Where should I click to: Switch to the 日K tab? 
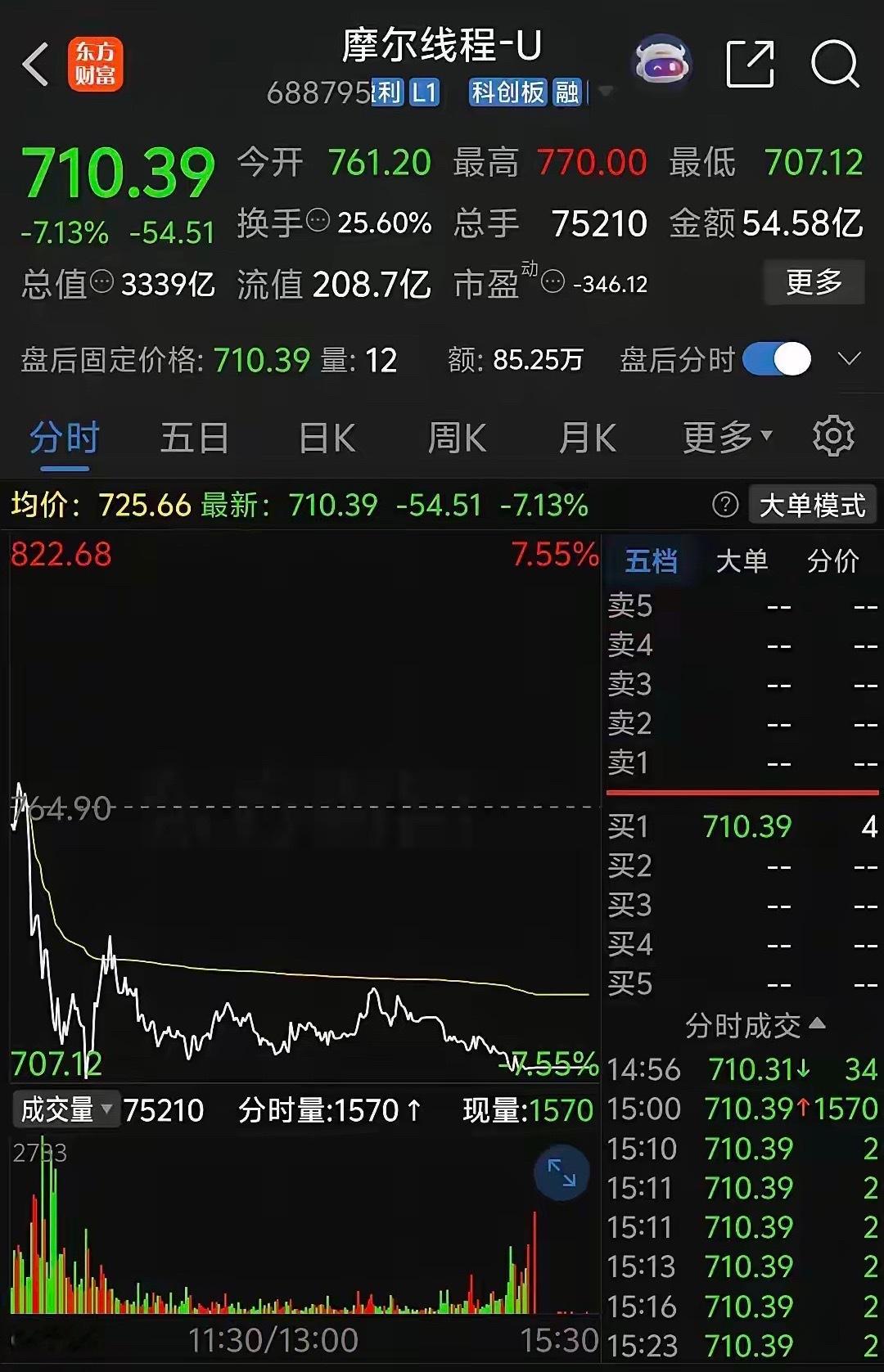(324, 438)
